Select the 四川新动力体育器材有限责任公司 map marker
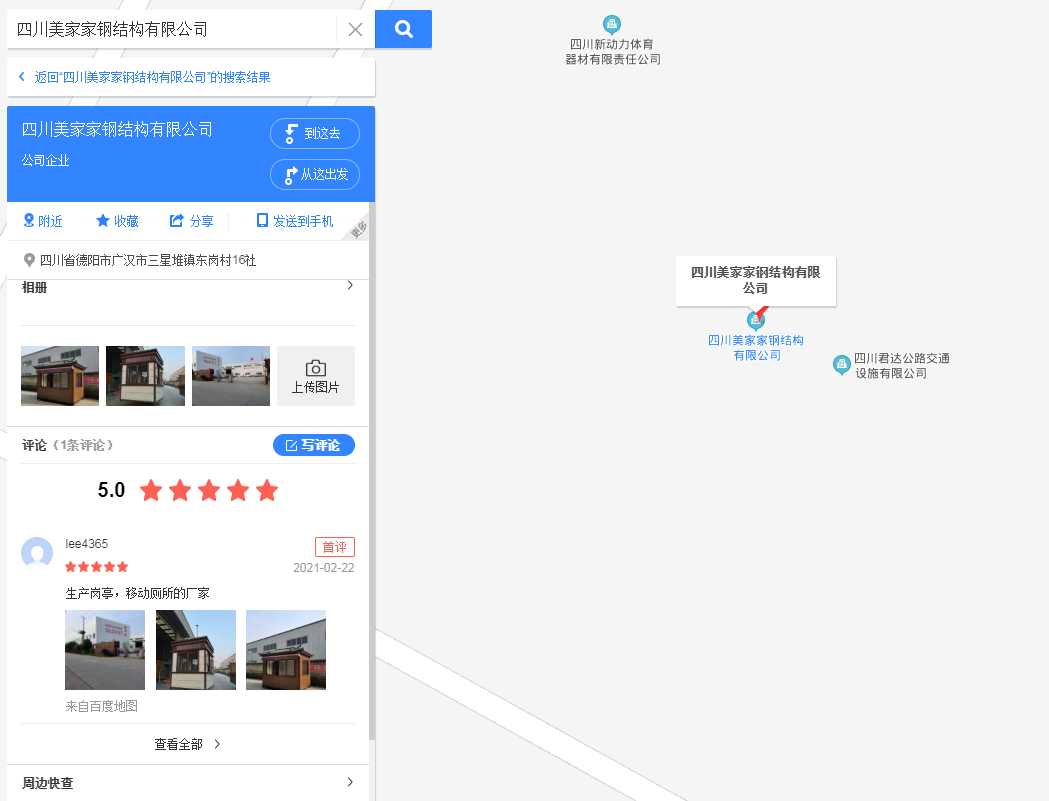Viewport: 1049px width, 801px height. 612,24
